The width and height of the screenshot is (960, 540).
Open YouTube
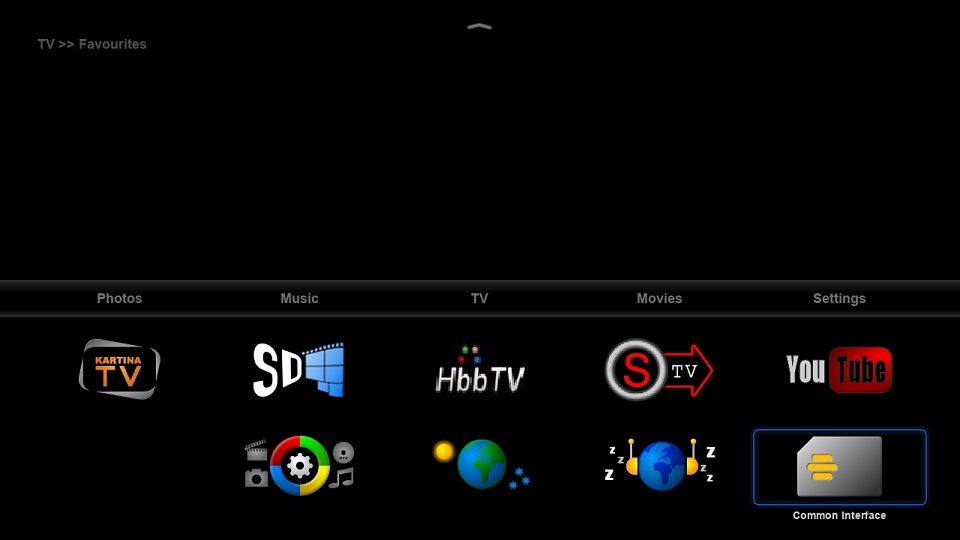point(839,370)
